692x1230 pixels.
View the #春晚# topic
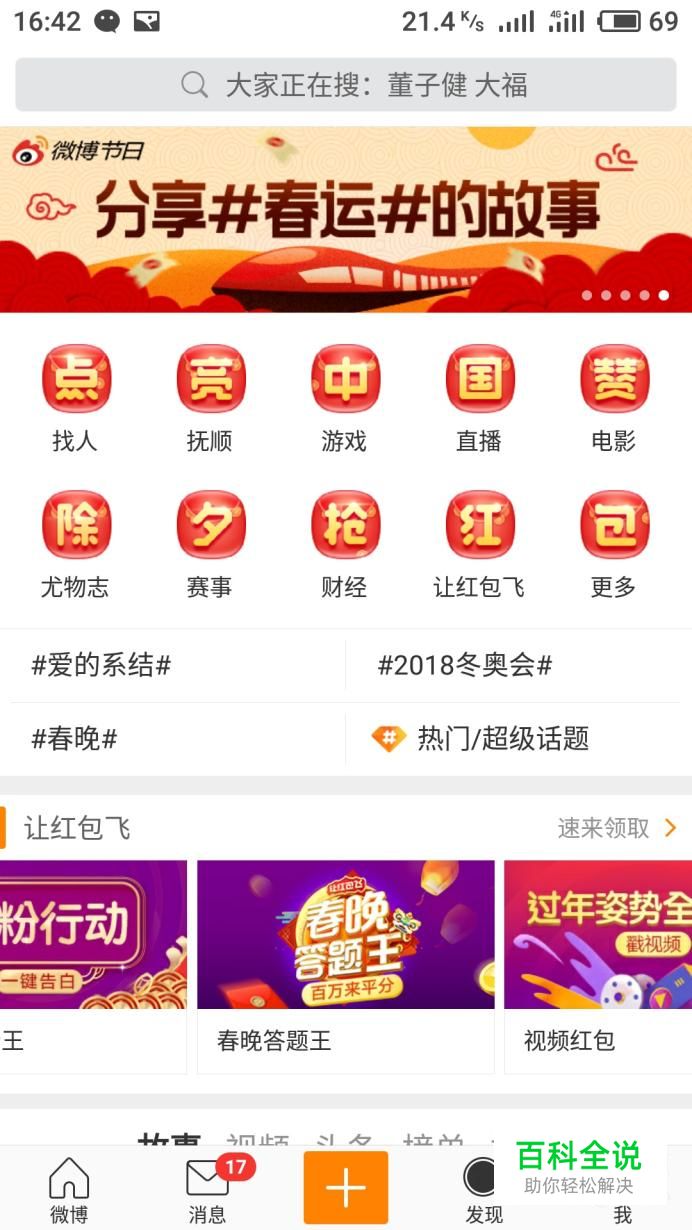75,739
